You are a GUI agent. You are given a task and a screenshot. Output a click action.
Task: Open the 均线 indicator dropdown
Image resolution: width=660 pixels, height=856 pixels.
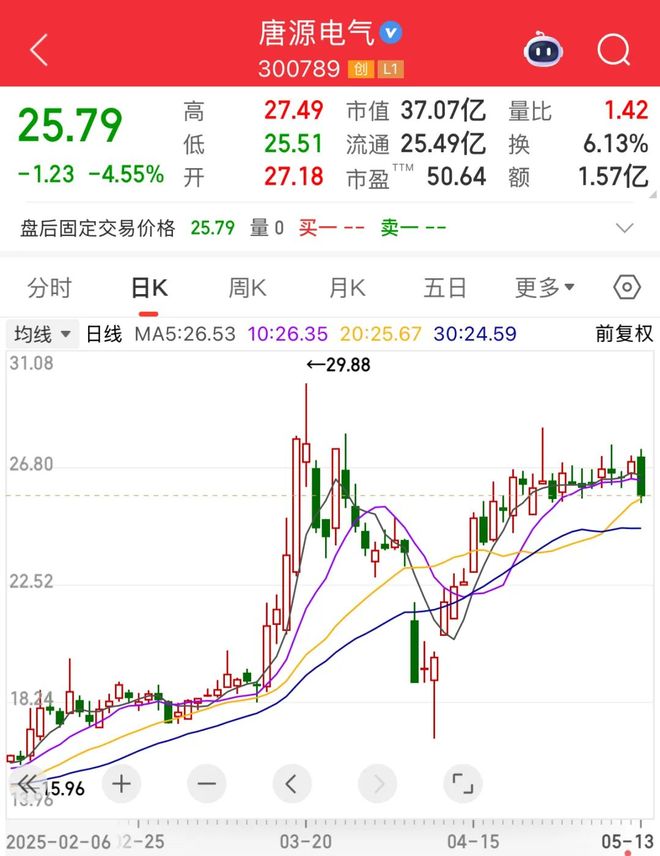point(43,334)
